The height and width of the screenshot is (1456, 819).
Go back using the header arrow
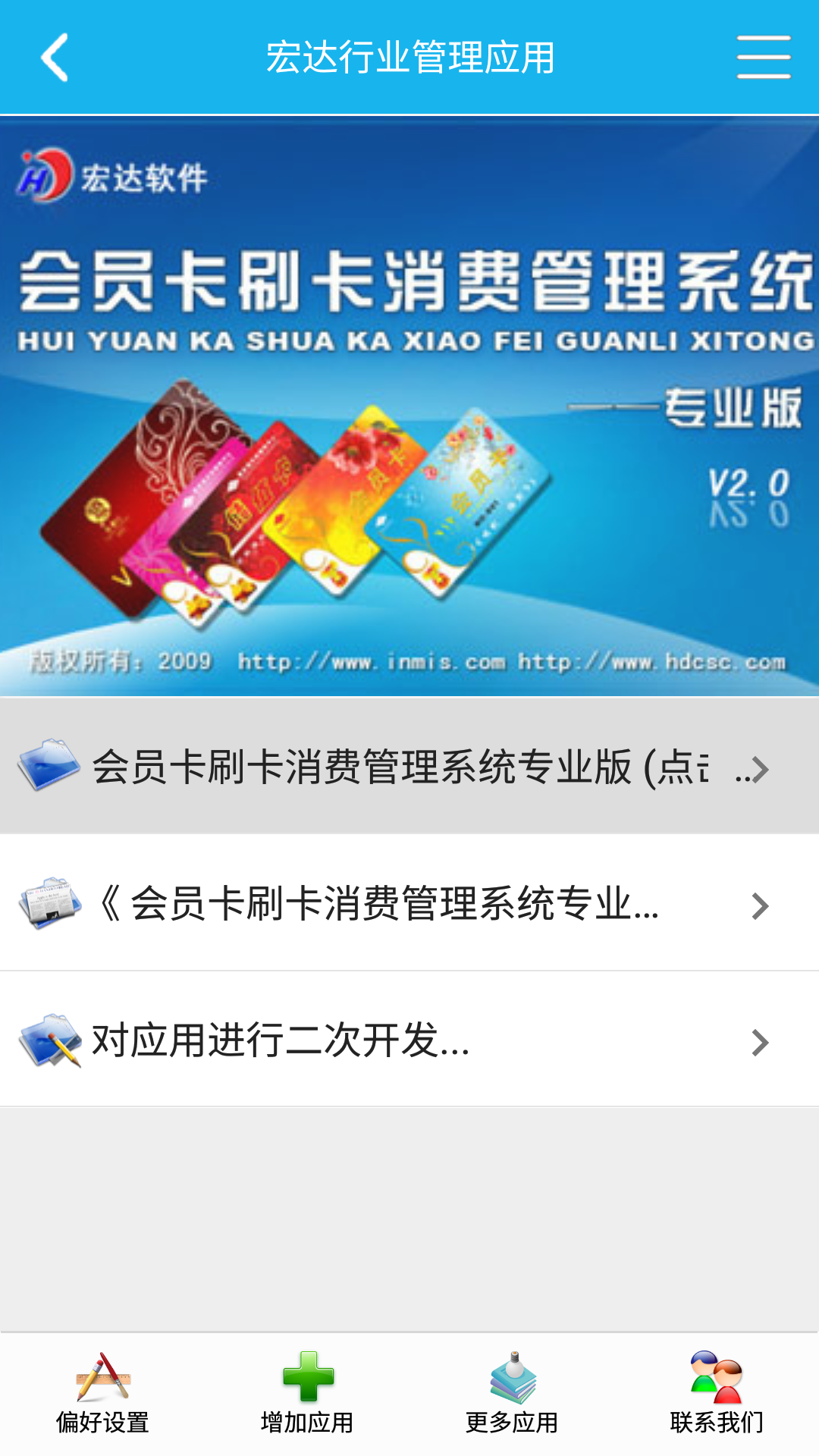(55, 57)
